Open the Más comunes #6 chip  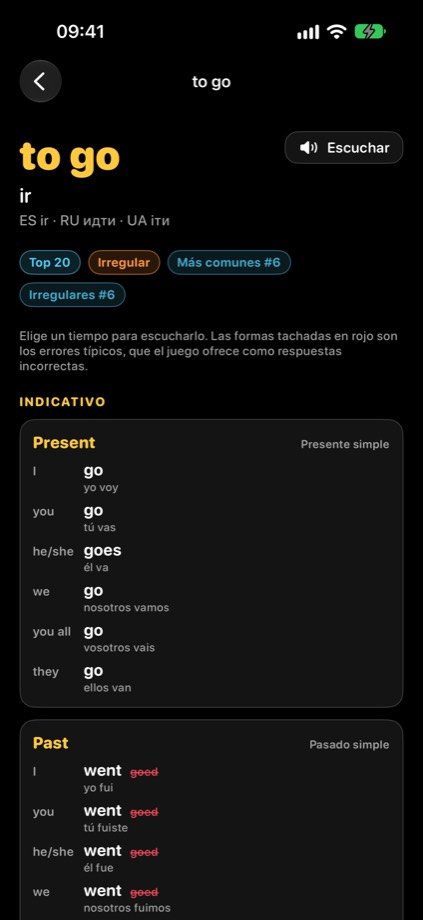(229, 262)
